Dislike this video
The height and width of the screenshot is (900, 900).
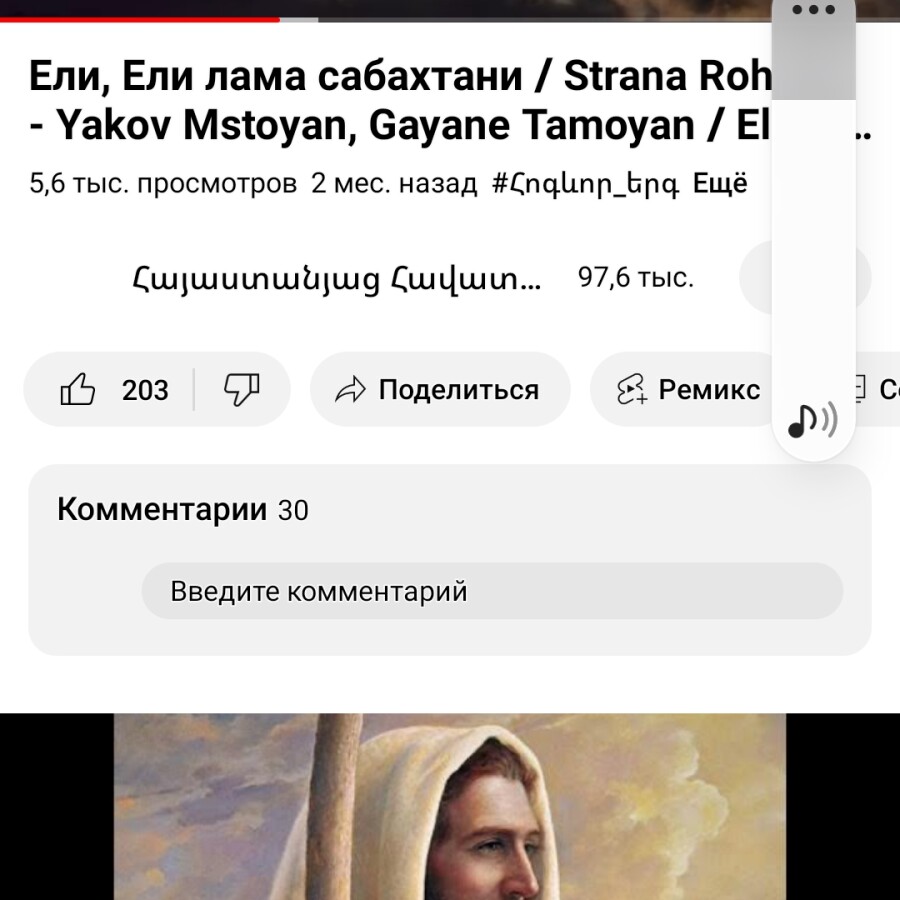[242, 390]
